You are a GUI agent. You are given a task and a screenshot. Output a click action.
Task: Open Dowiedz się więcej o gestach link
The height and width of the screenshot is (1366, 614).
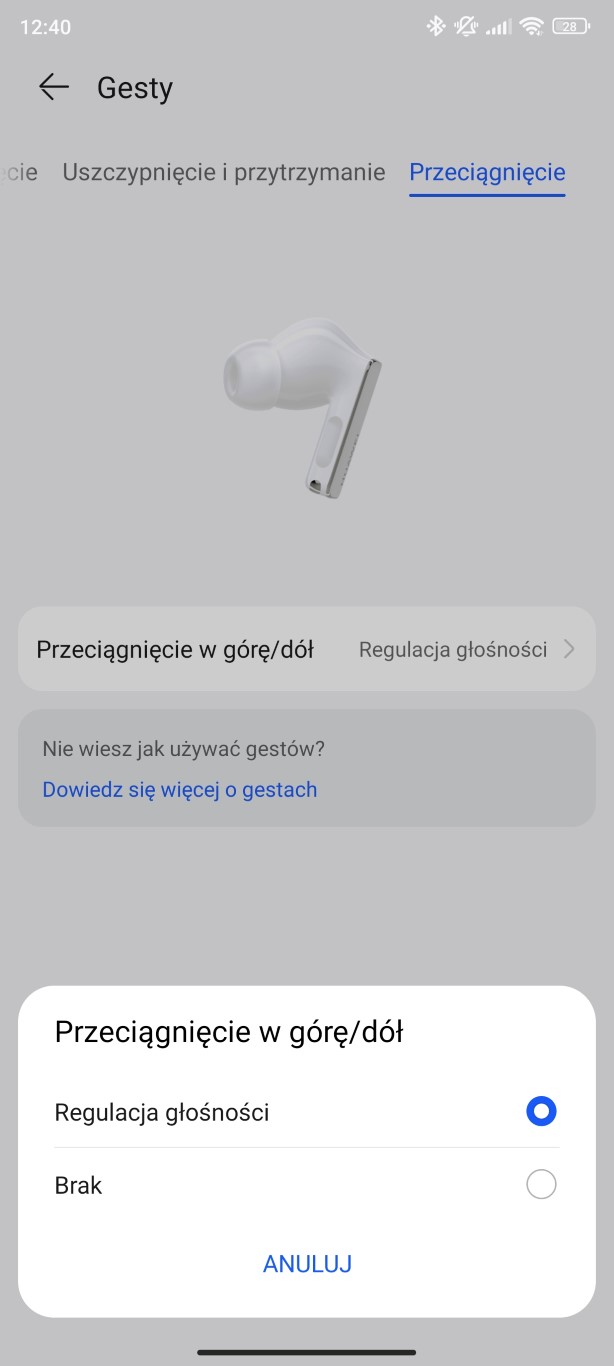point(179,790)
